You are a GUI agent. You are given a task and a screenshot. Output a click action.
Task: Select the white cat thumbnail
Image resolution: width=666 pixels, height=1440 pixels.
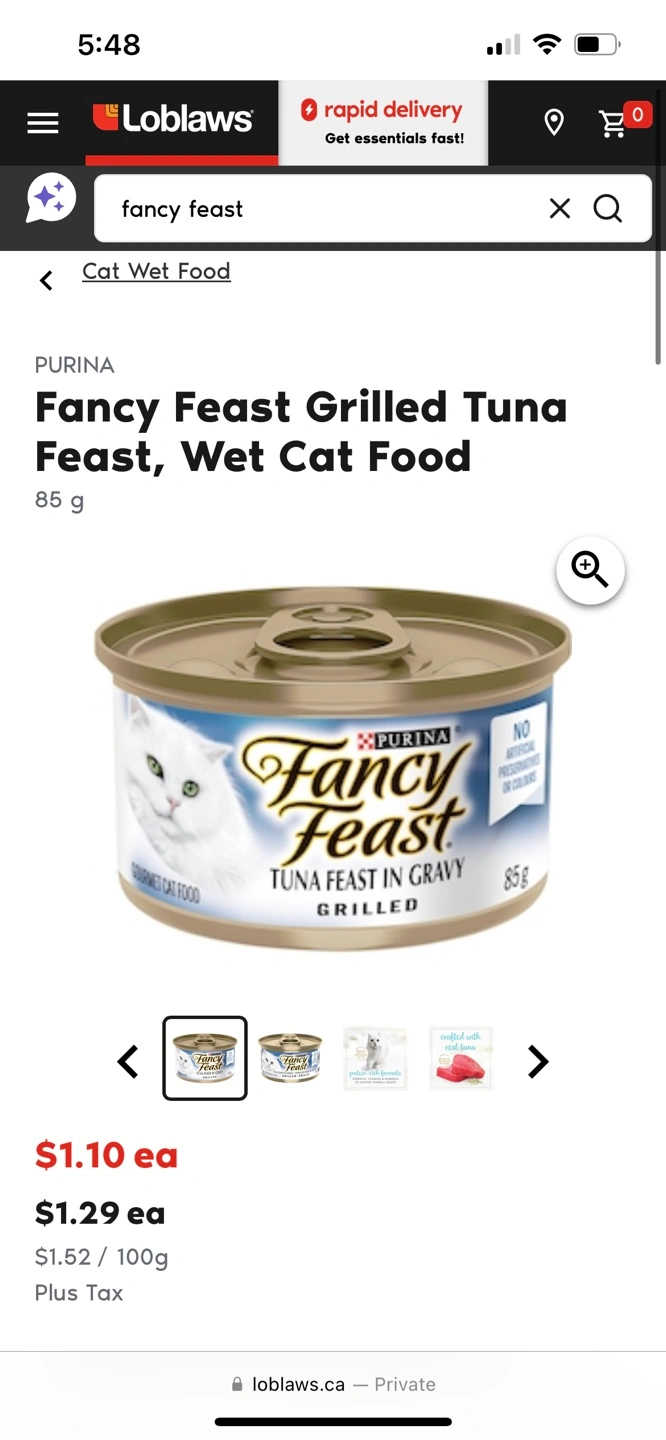375,1058
